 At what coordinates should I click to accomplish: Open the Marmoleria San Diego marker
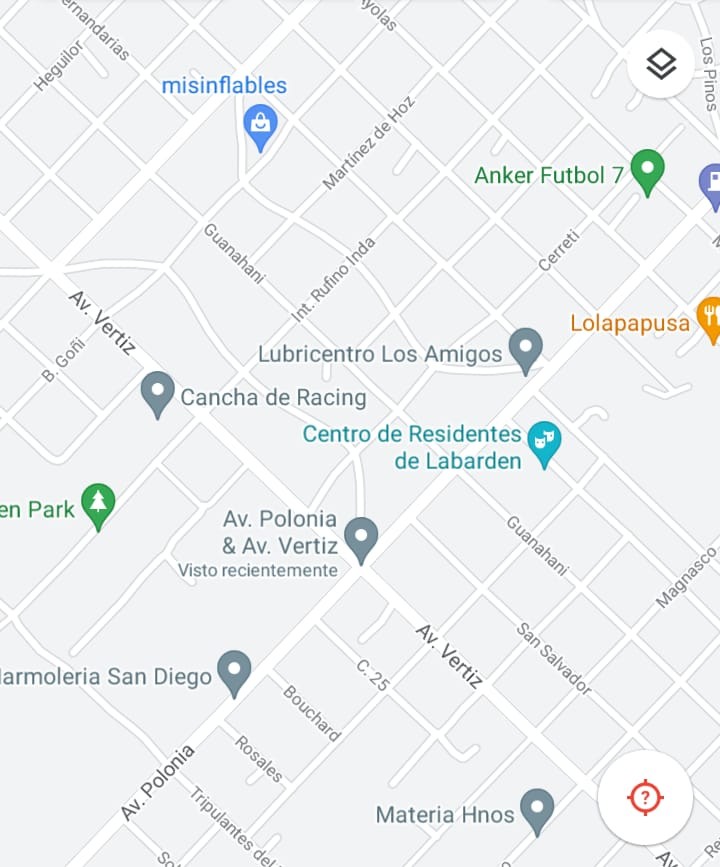click(x=234, y=672)
